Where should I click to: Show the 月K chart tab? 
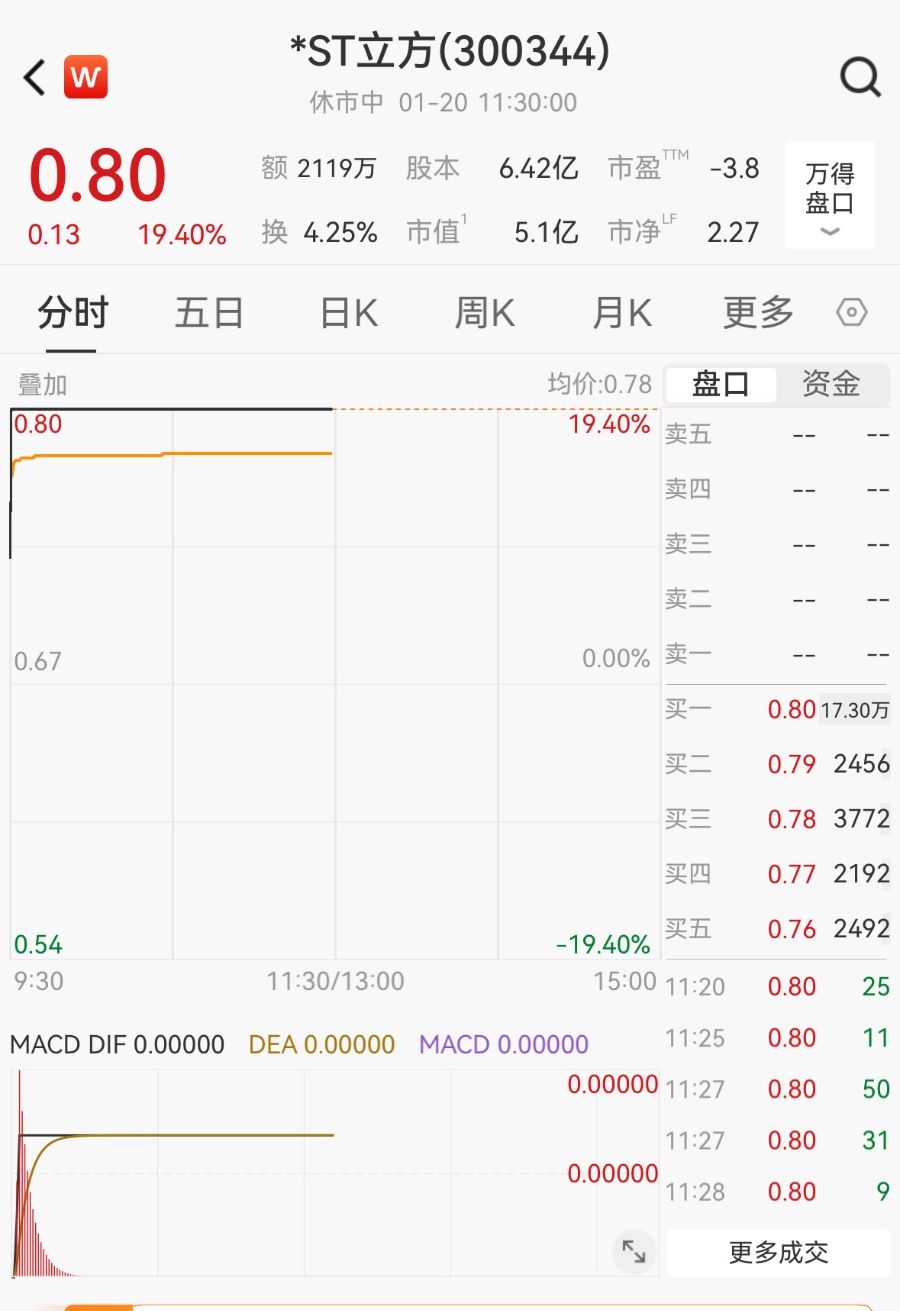pyautogui.click(x=622, y=314)
